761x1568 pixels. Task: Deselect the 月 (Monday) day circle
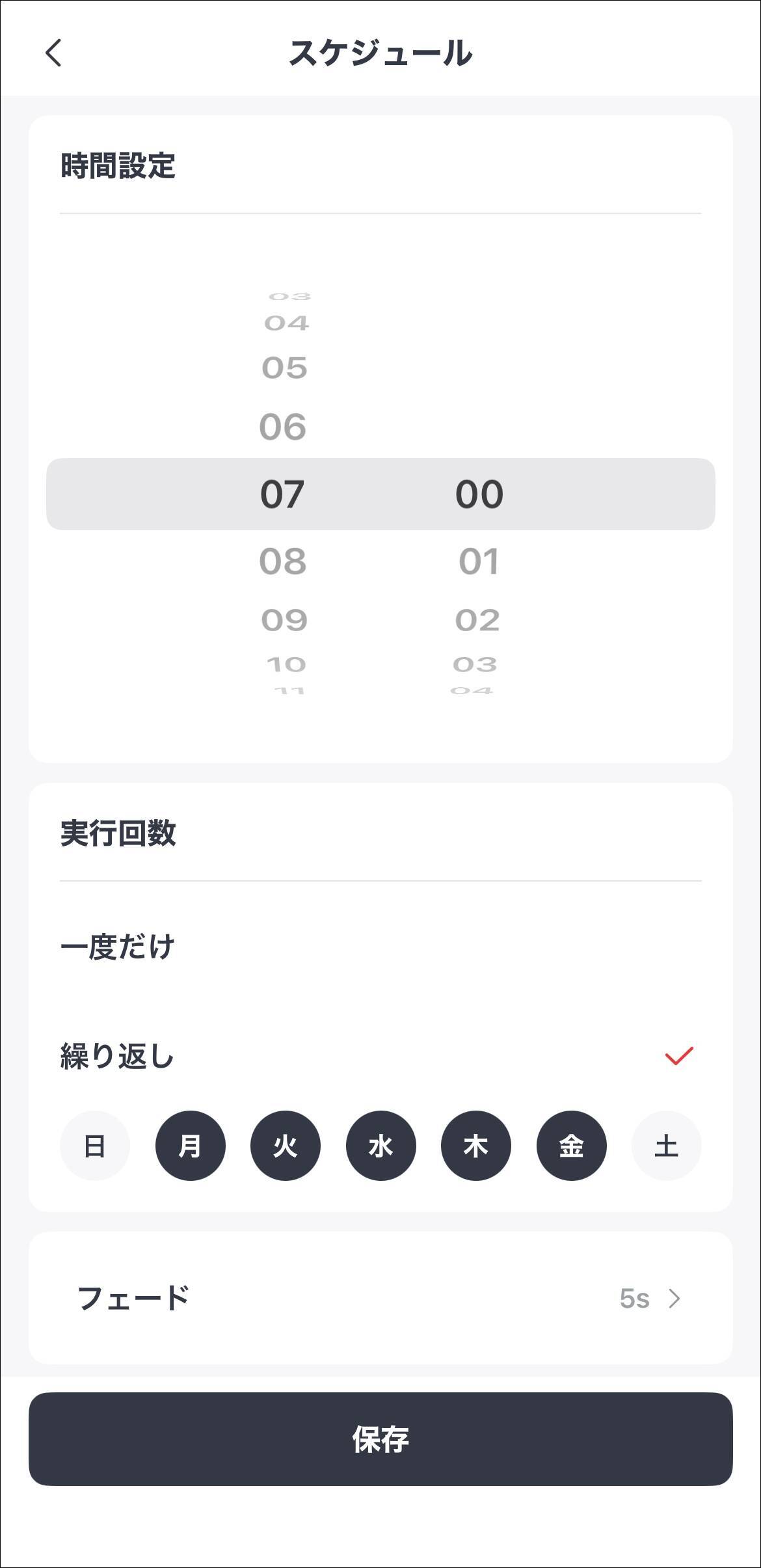click(190, 1146)
